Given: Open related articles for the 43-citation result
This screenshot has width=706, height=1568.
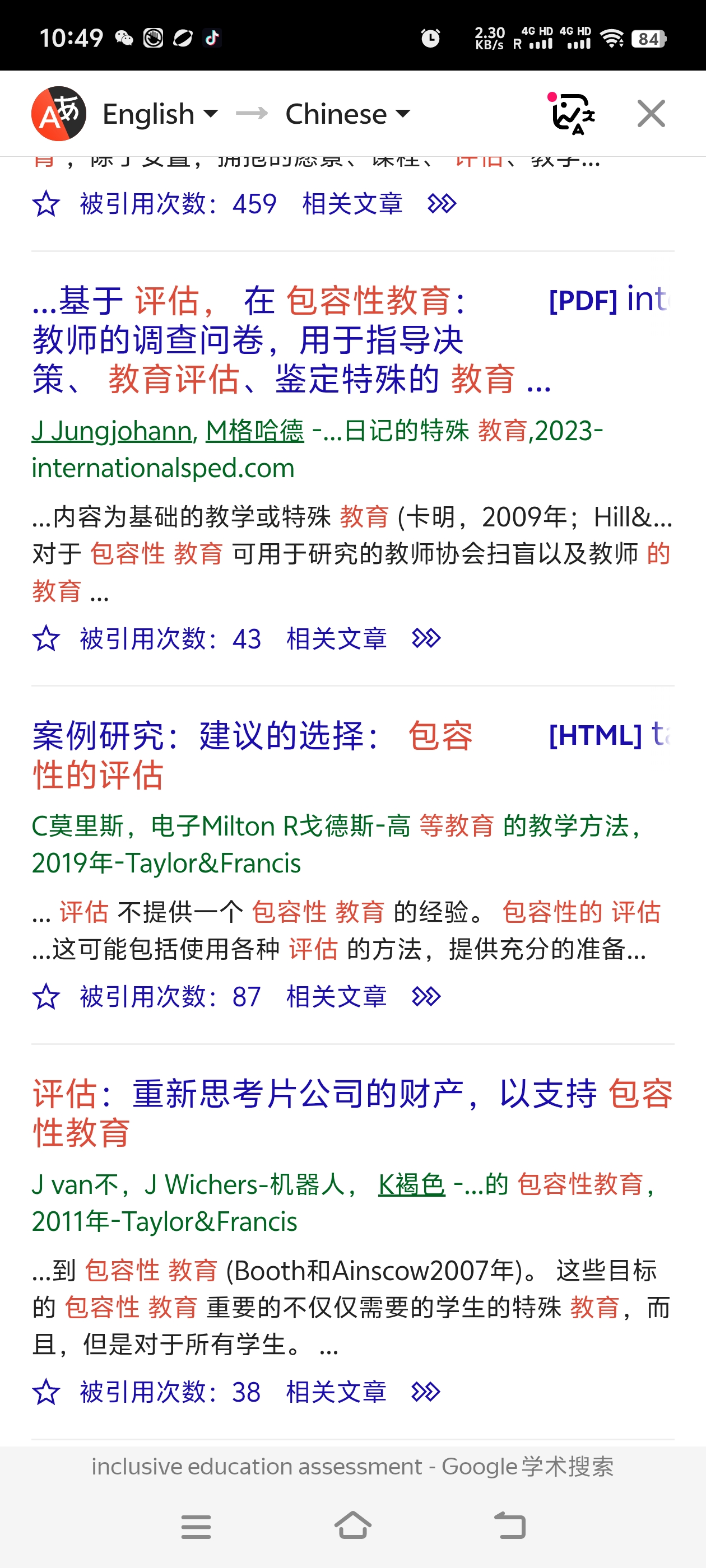Looking at the screenshot, I should 336,638.
